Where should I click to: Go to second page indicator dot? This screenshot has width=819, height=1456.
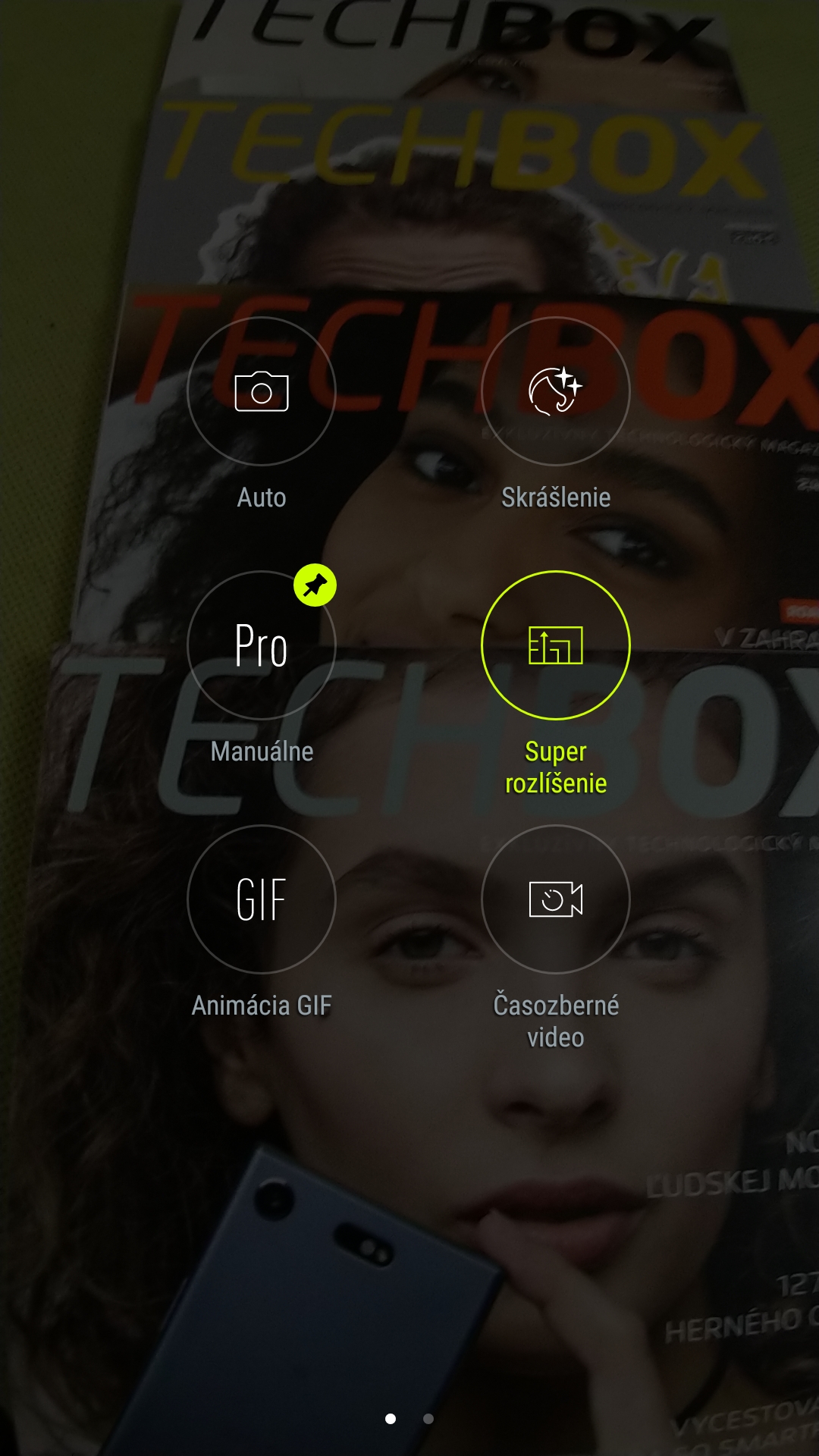pos(428,1419)
